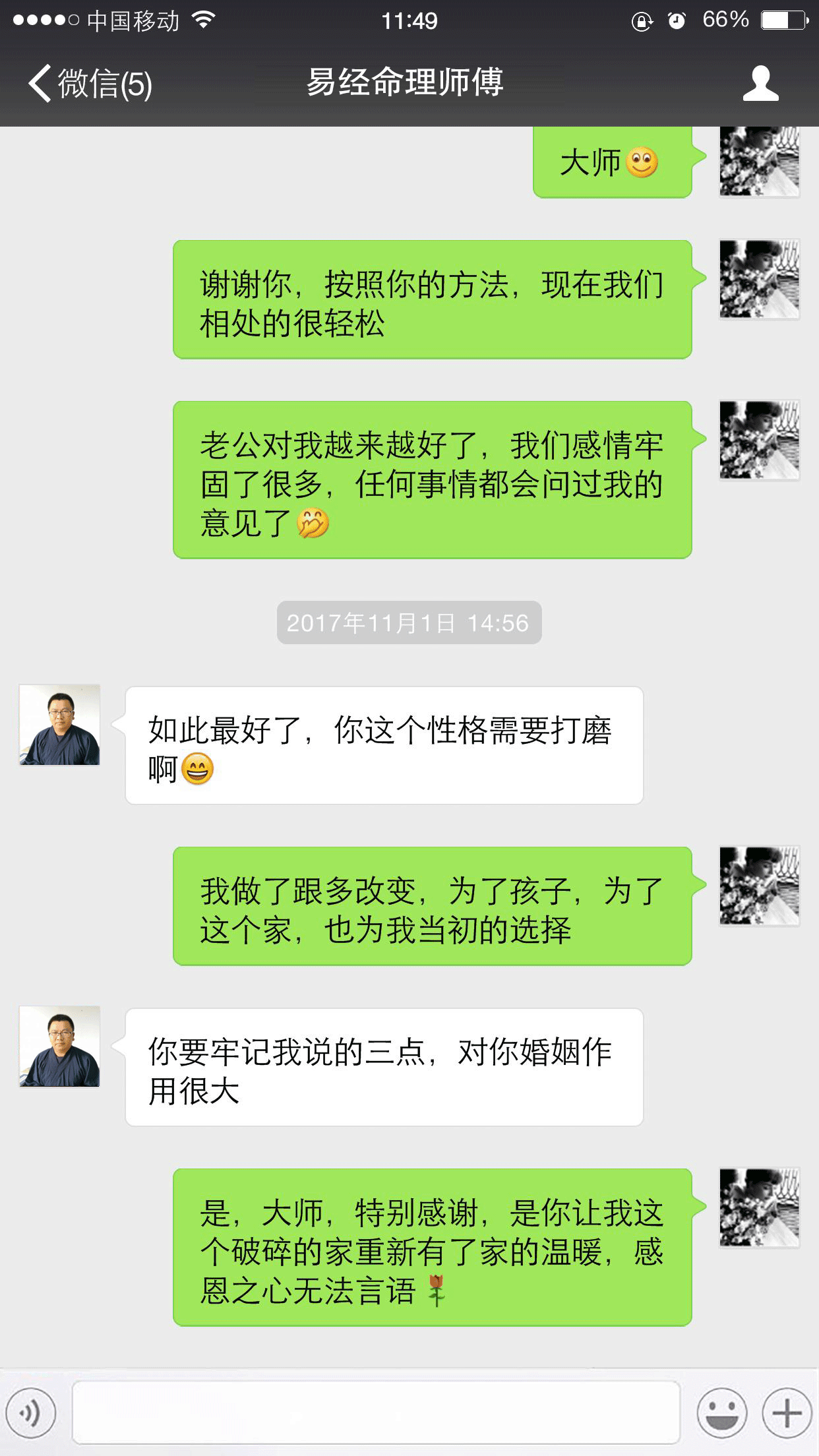Image resolution: width=819 pixels, height=1456 pixels.
Task: Tap my avatar beside the 谢谢你 message
Action: click(759, 280)
